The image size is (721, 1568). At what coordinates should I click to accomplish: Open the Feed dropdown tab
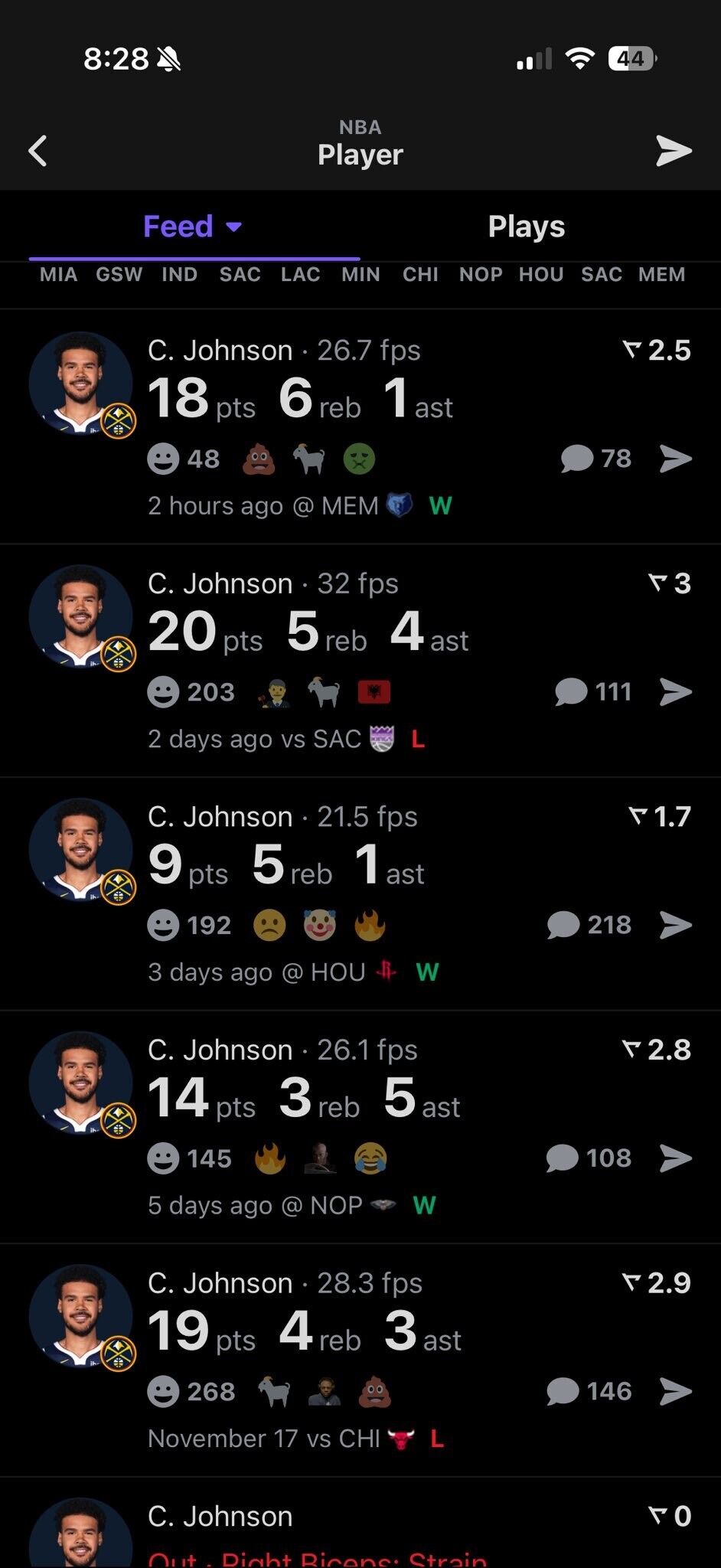(193, 227)
